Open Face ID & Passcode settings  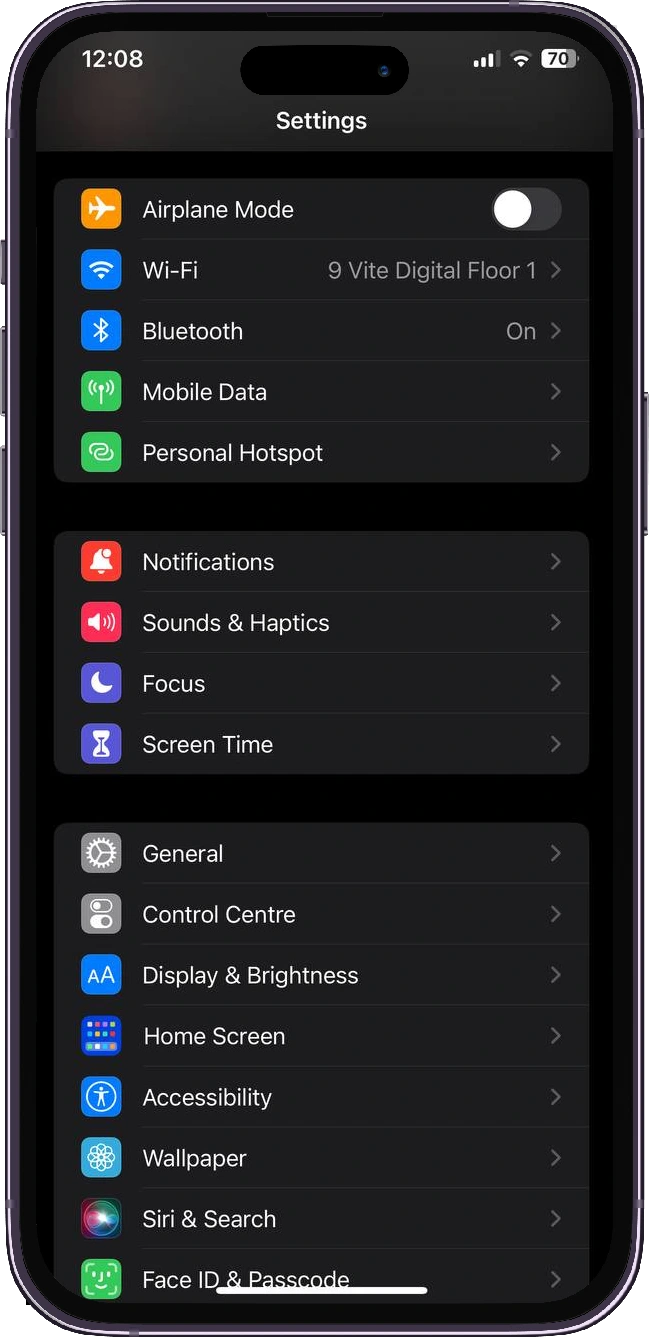(321, 1276)
